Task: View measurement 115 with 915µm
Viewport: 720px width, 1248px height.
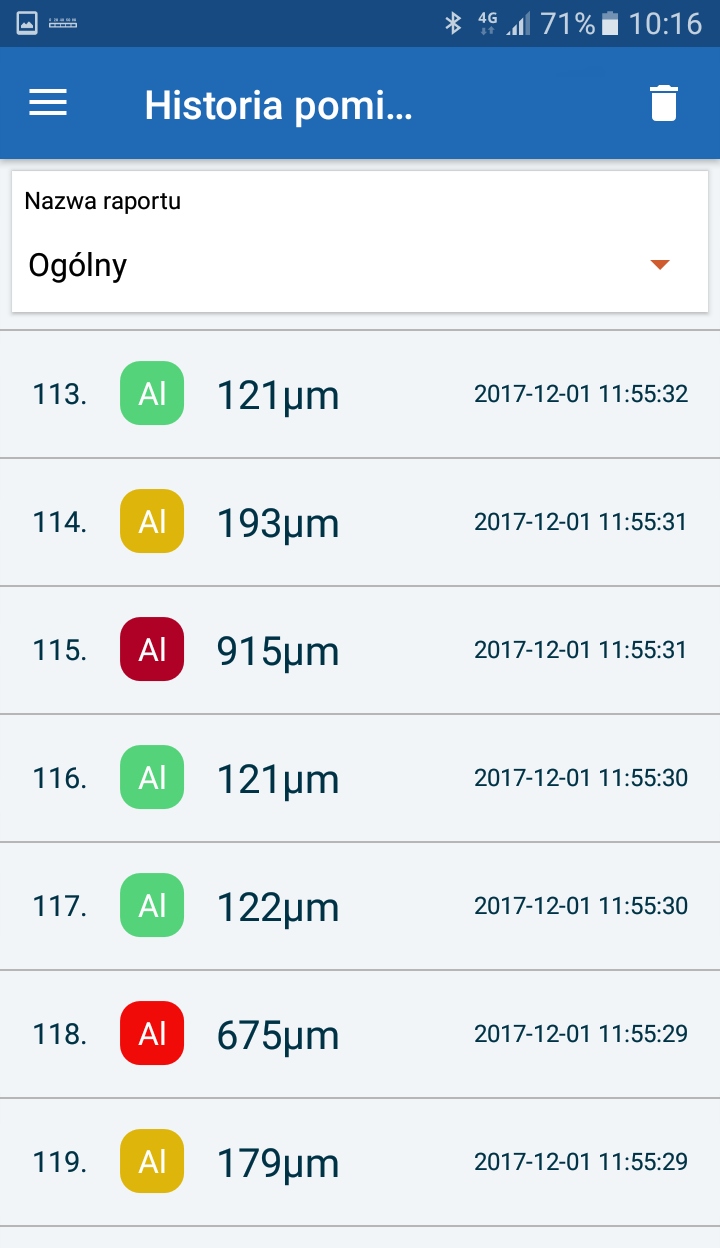Action: point(360,650)
